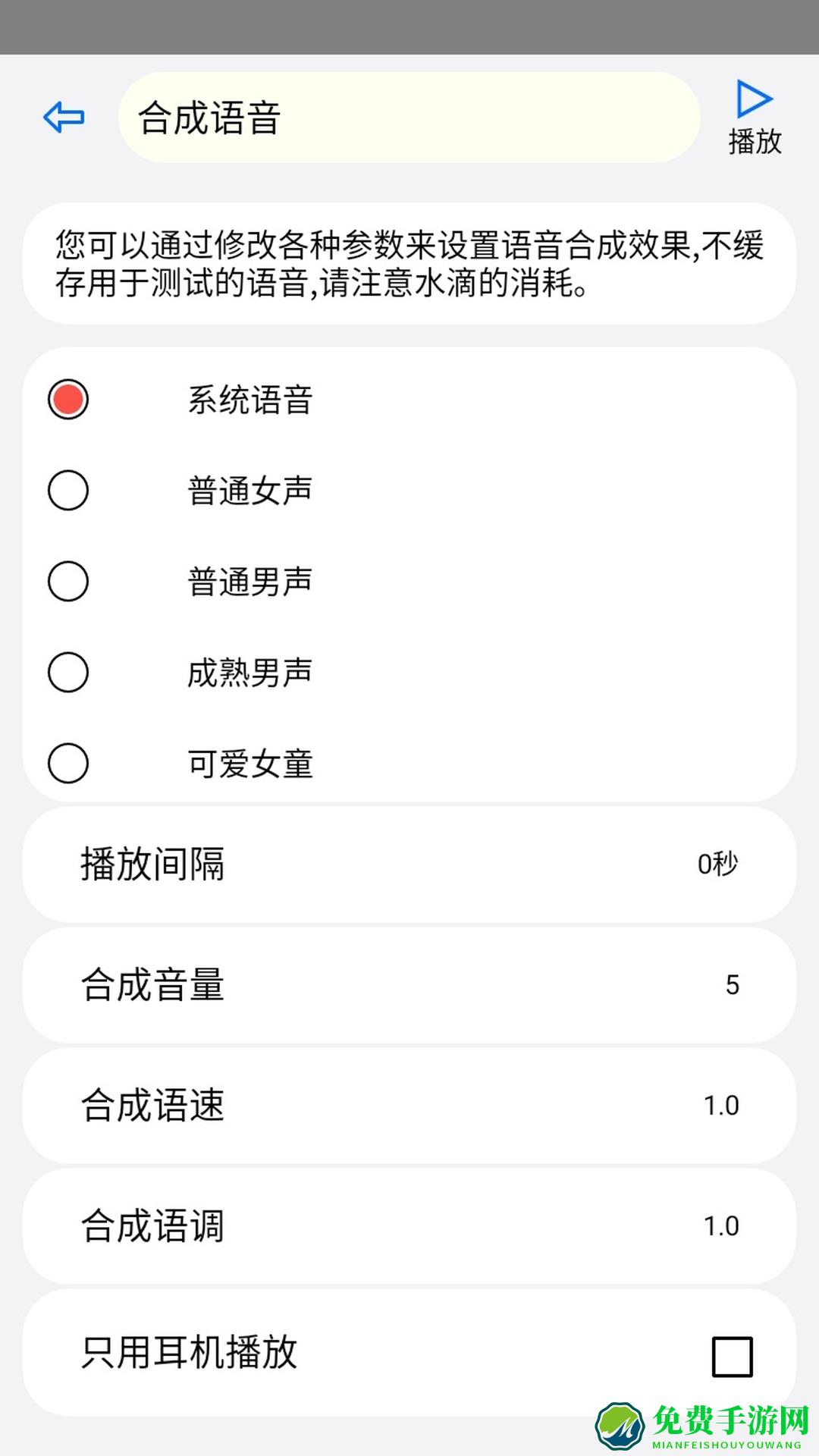The height and width of the screenshot is (1456, 819).
Task: Click the 合成语音 text input field
Action: (x=409, y=118)
